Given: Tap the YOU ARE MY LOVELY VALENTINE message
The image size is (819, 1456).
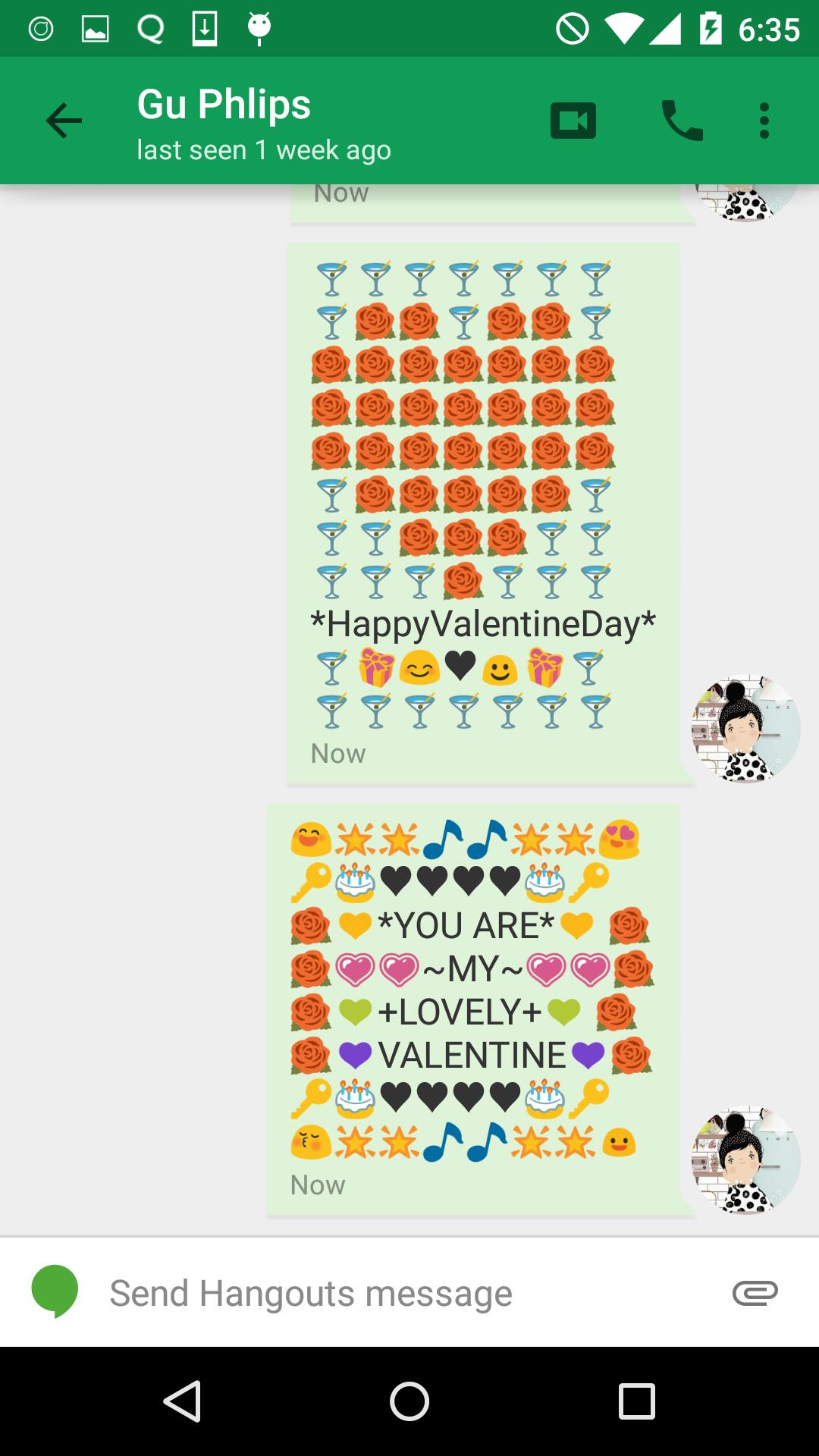Looking at the screenshot, I should (473, 1009).
